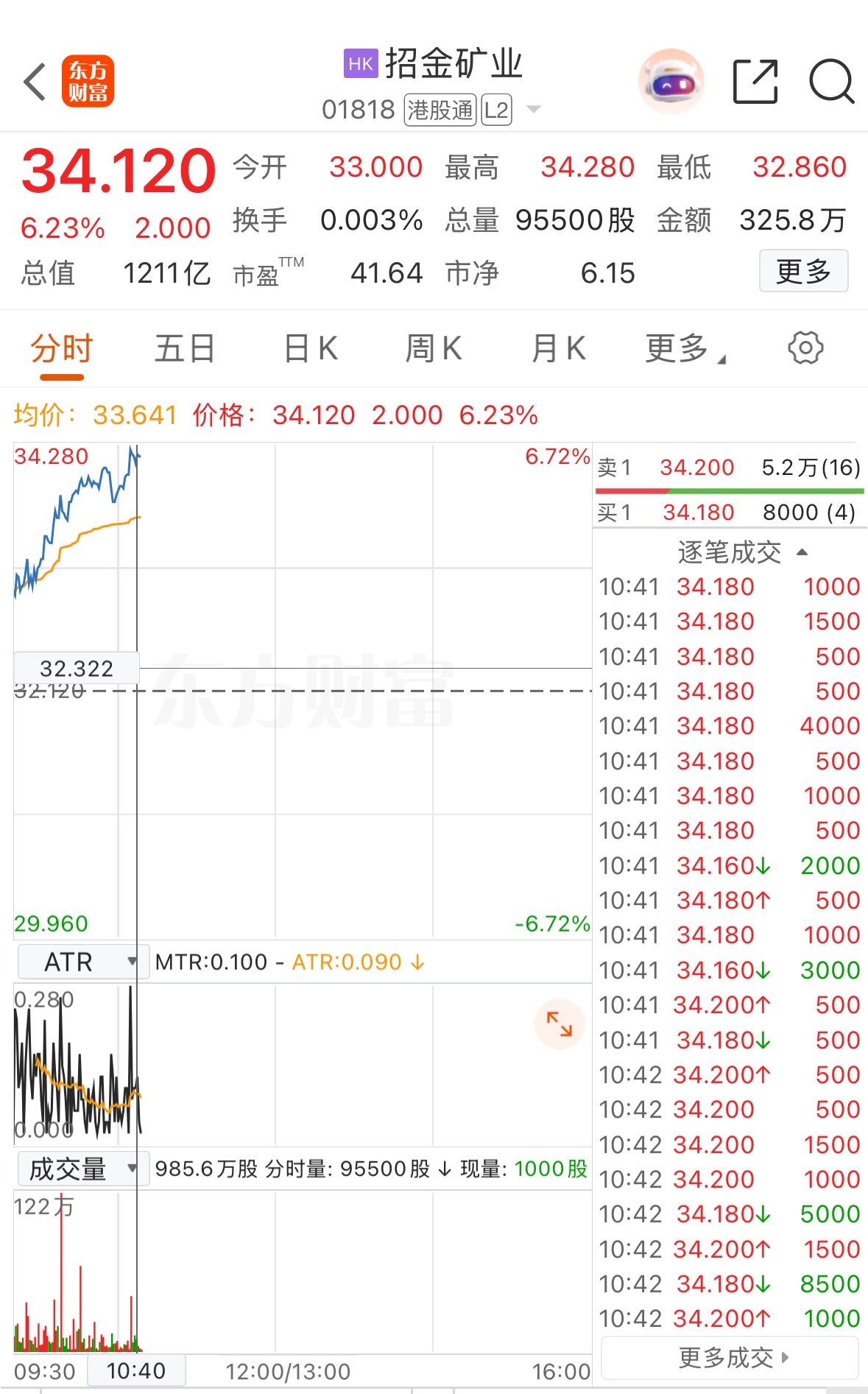Open the robot assistant avatar

click(x=670, y=81)
